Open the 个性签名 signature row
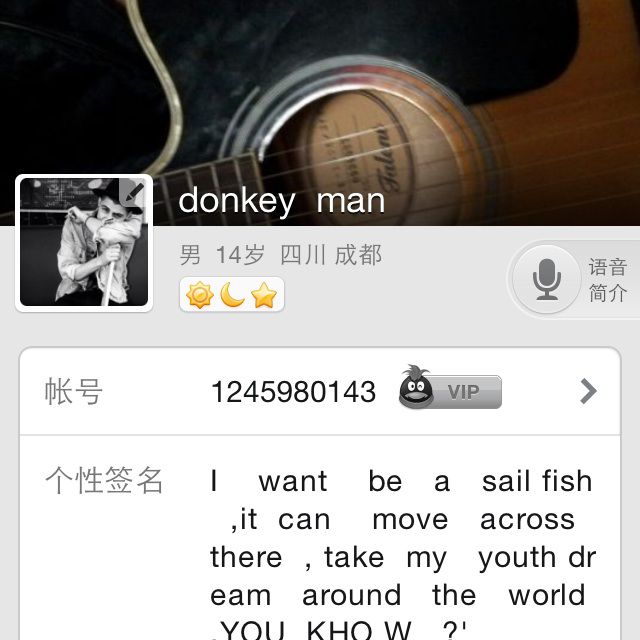Screen dimensions: 640x640 (320, 540)
